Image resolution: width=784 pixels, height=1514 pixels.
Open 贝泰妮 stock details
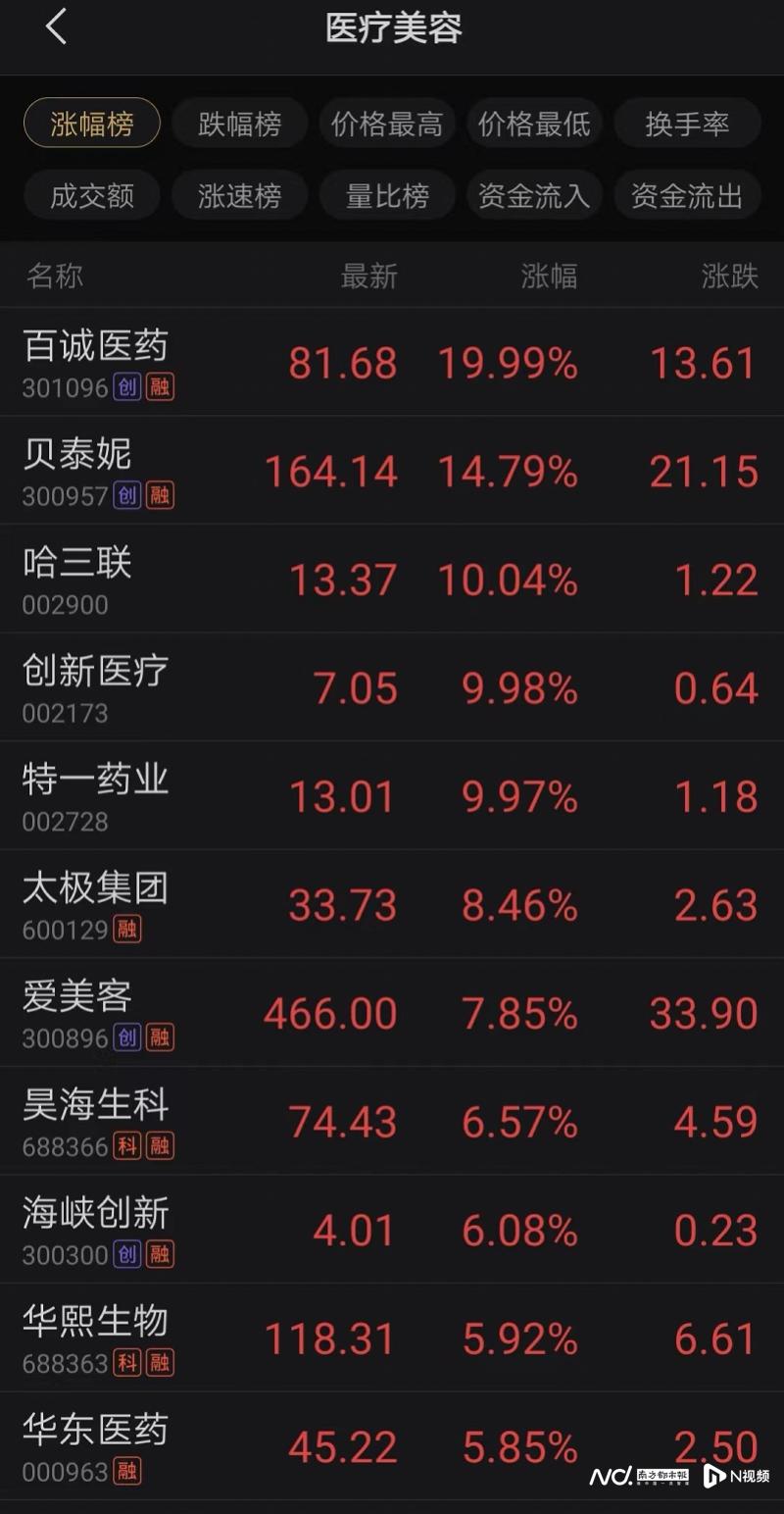(x=392, y=471)
